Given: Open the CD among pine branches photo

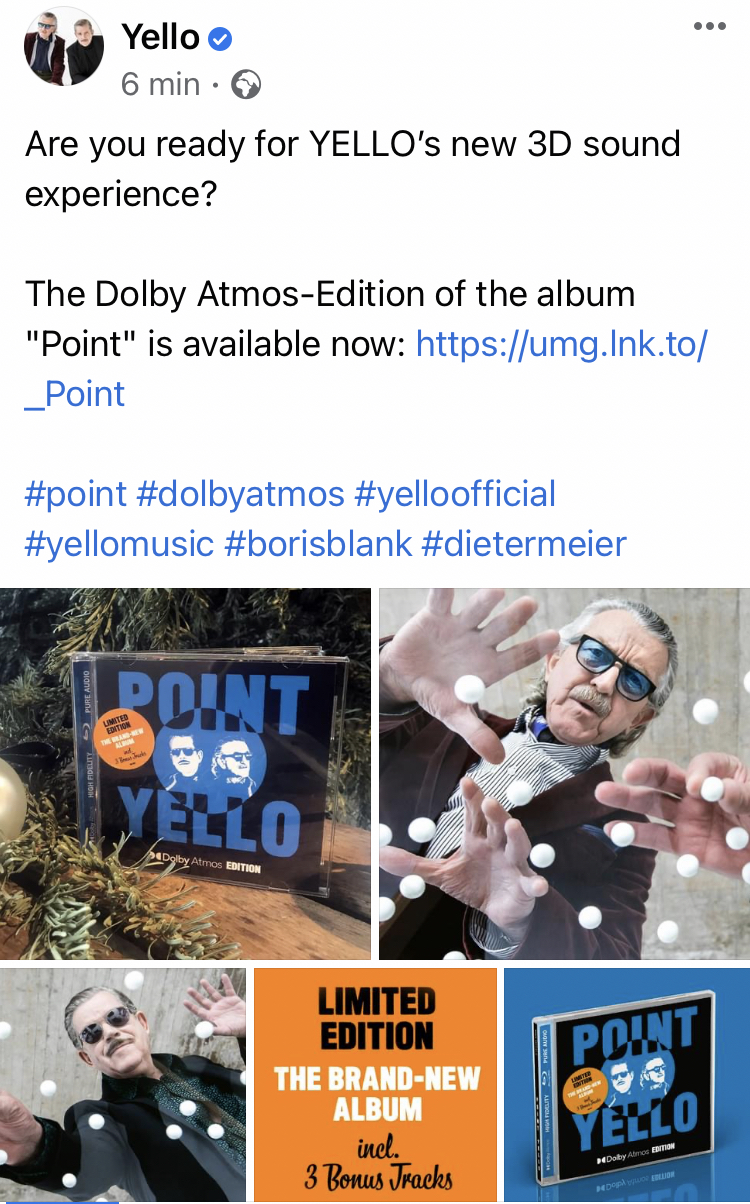Looking at the screenshot, I should (x=185, y=773).
